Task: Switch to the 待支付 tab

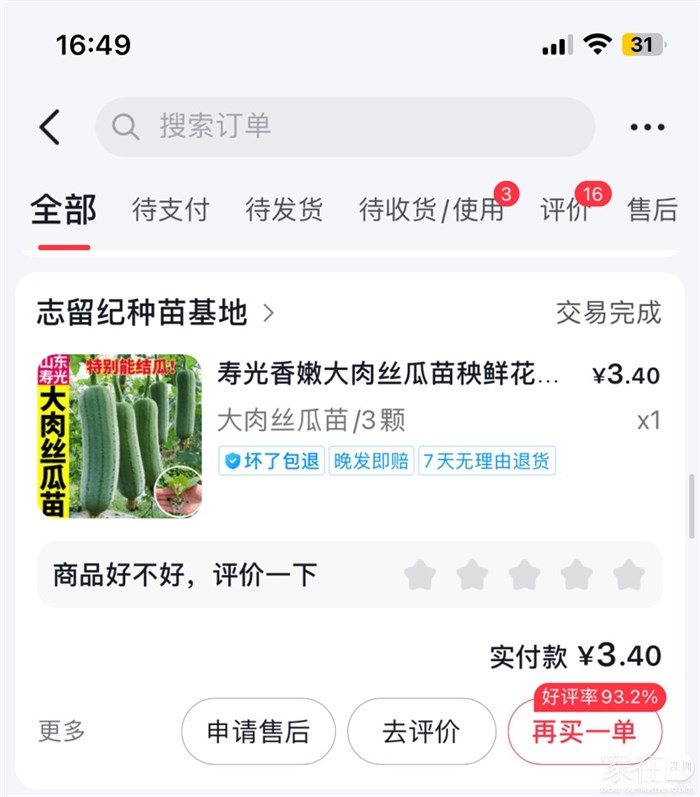Action: click(171, 210)
